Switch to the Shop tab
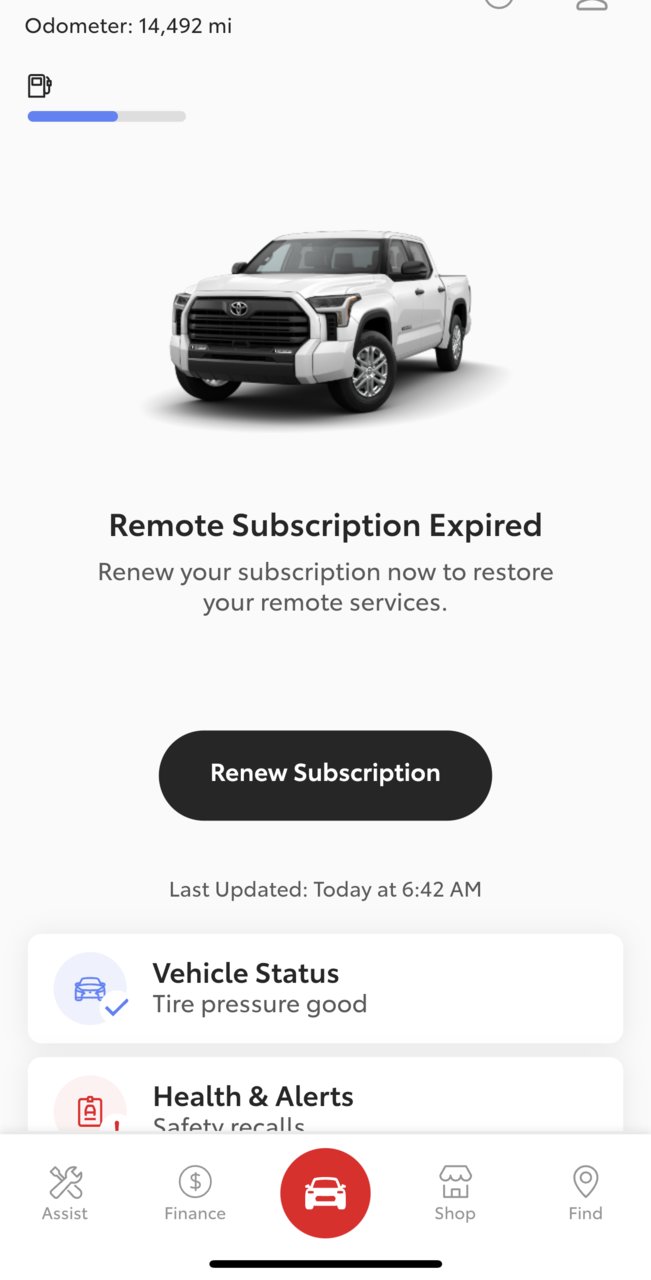 pos(455,1194)
